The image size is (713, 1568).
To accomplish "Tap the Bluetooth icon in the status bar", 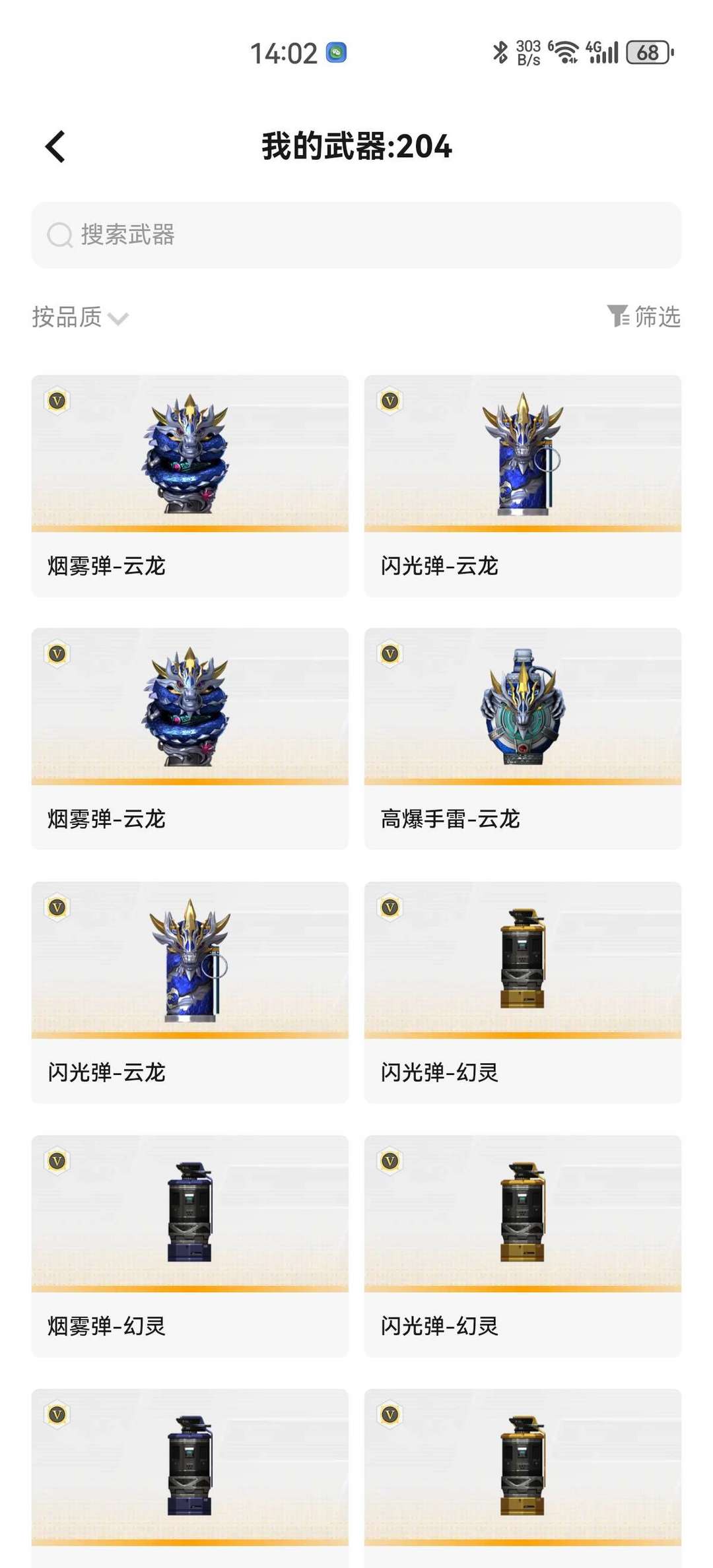I will [x=500, y=52].
